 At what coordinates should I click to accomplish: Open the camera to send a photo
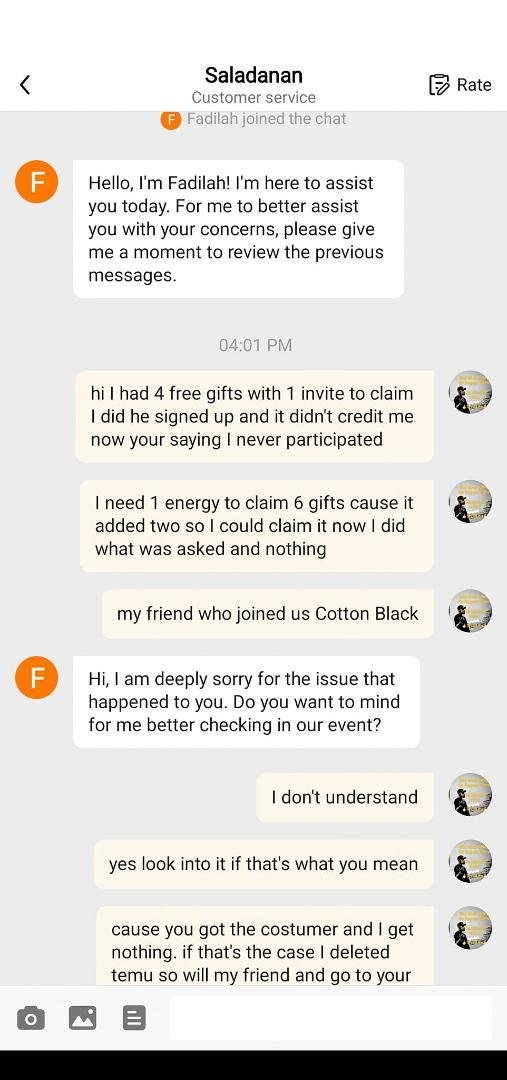click(x=31, y=1017)
